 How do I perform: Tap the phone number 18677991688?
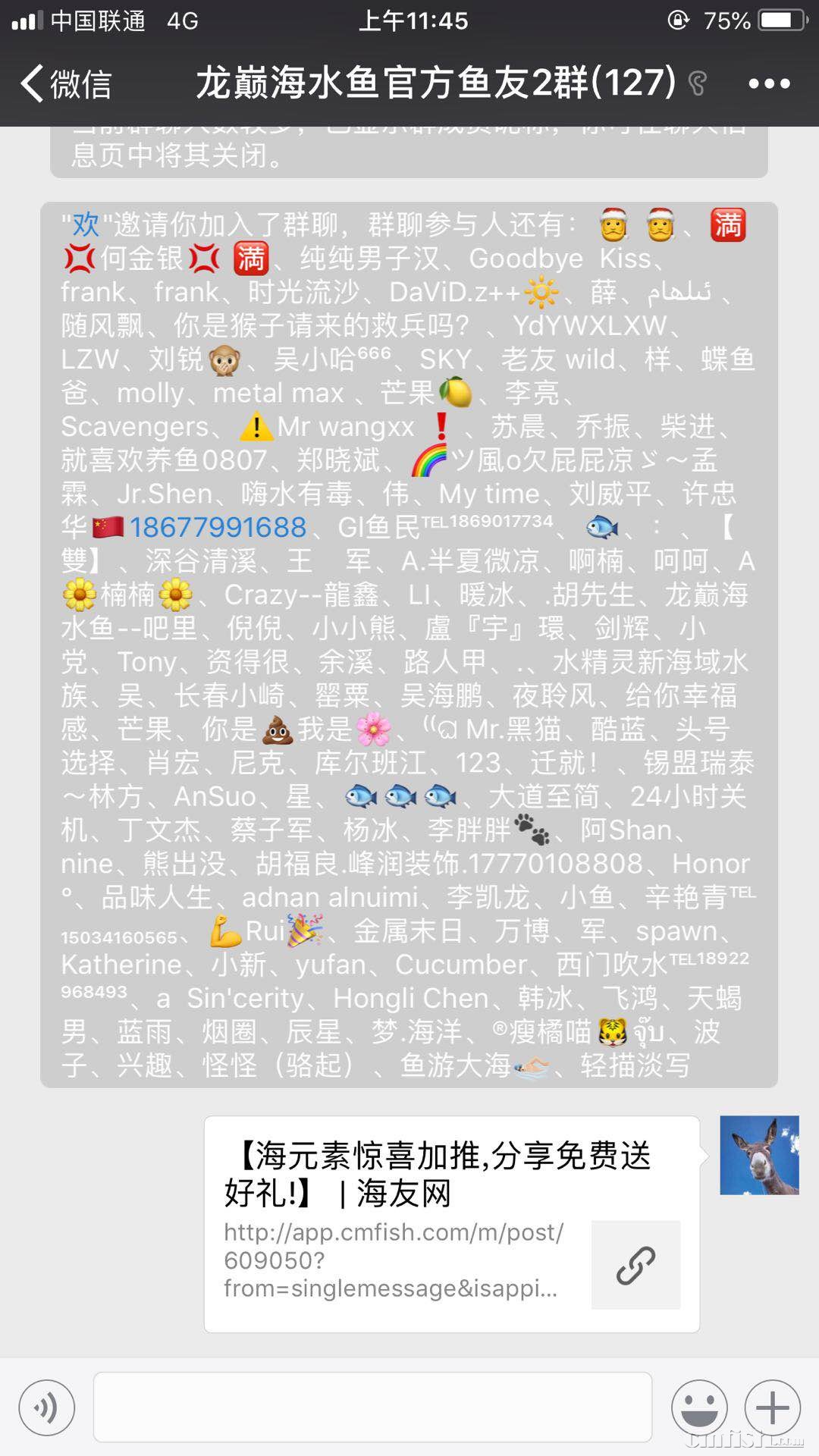pyautogui.click(x=218, y=527)
